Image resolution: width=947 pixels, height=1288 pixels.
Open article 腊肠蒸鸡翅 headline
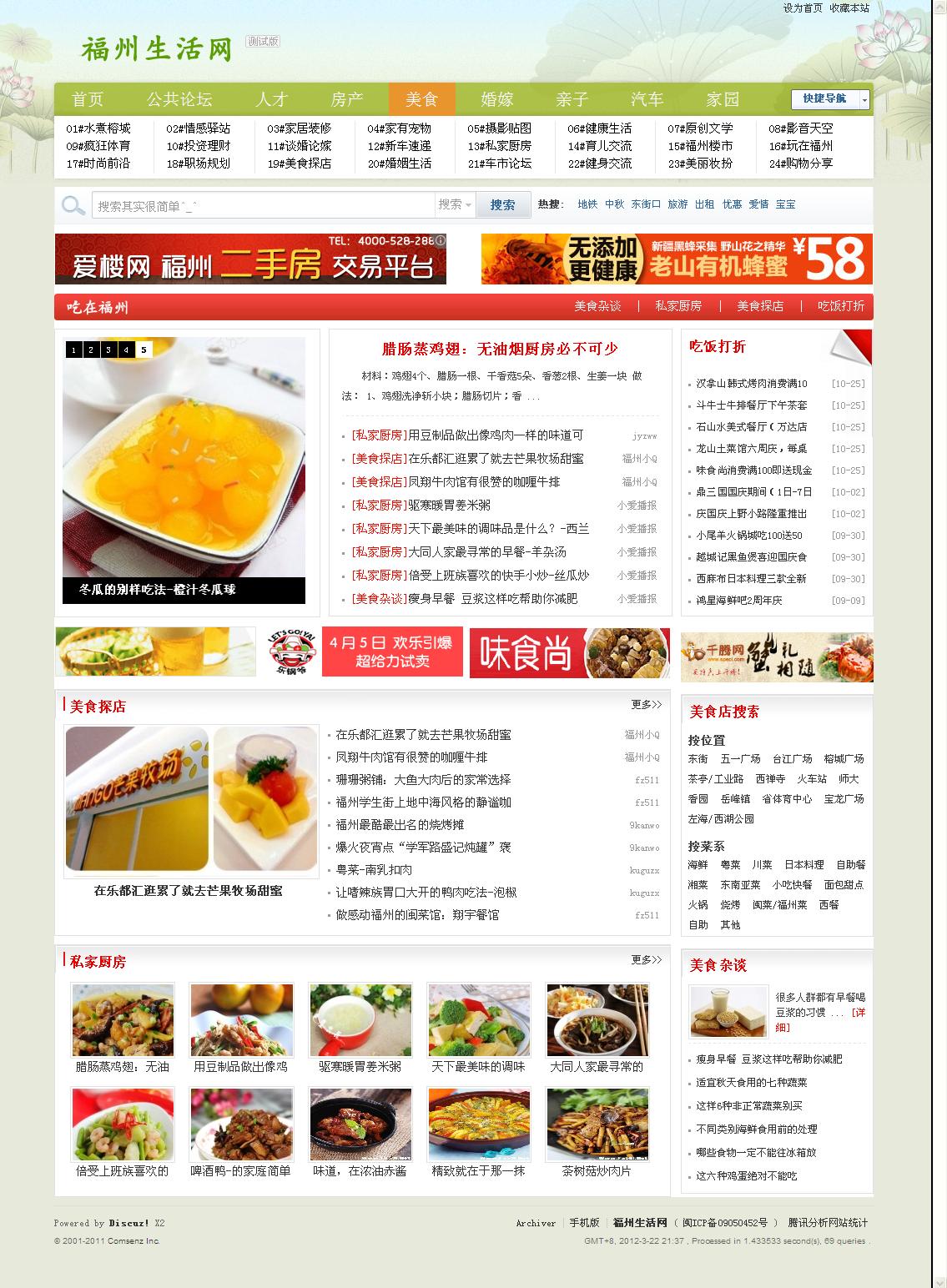click(x=500, y=349)
